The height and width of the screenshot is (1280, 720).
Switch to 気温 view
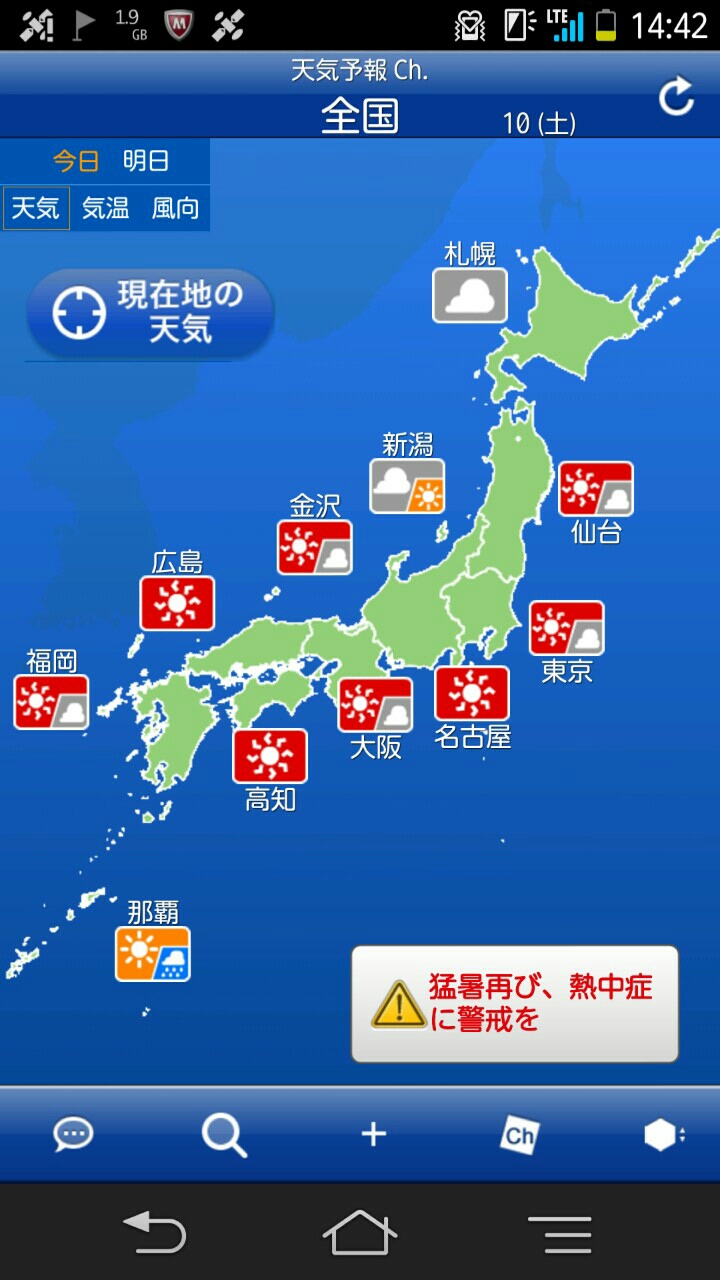[x=105, y=208]
